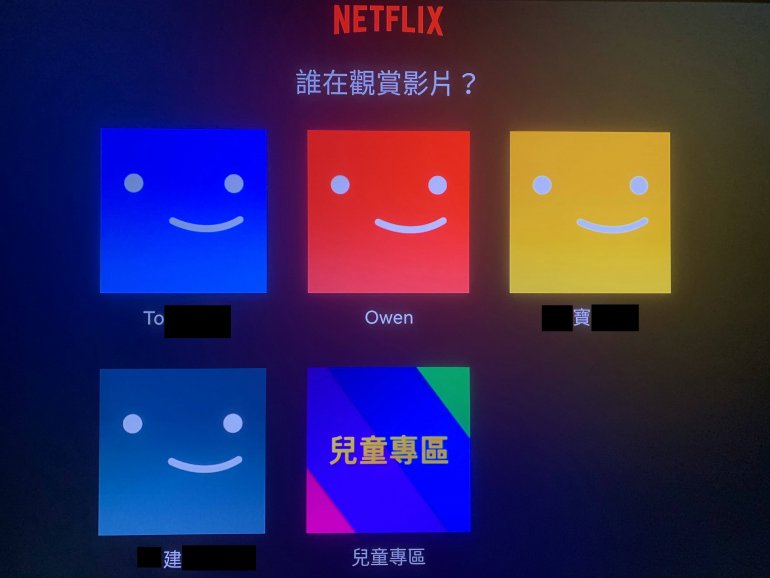770x578 pixels.
Task: Open the yellow profile containing 寶
Action: (590, 211)
